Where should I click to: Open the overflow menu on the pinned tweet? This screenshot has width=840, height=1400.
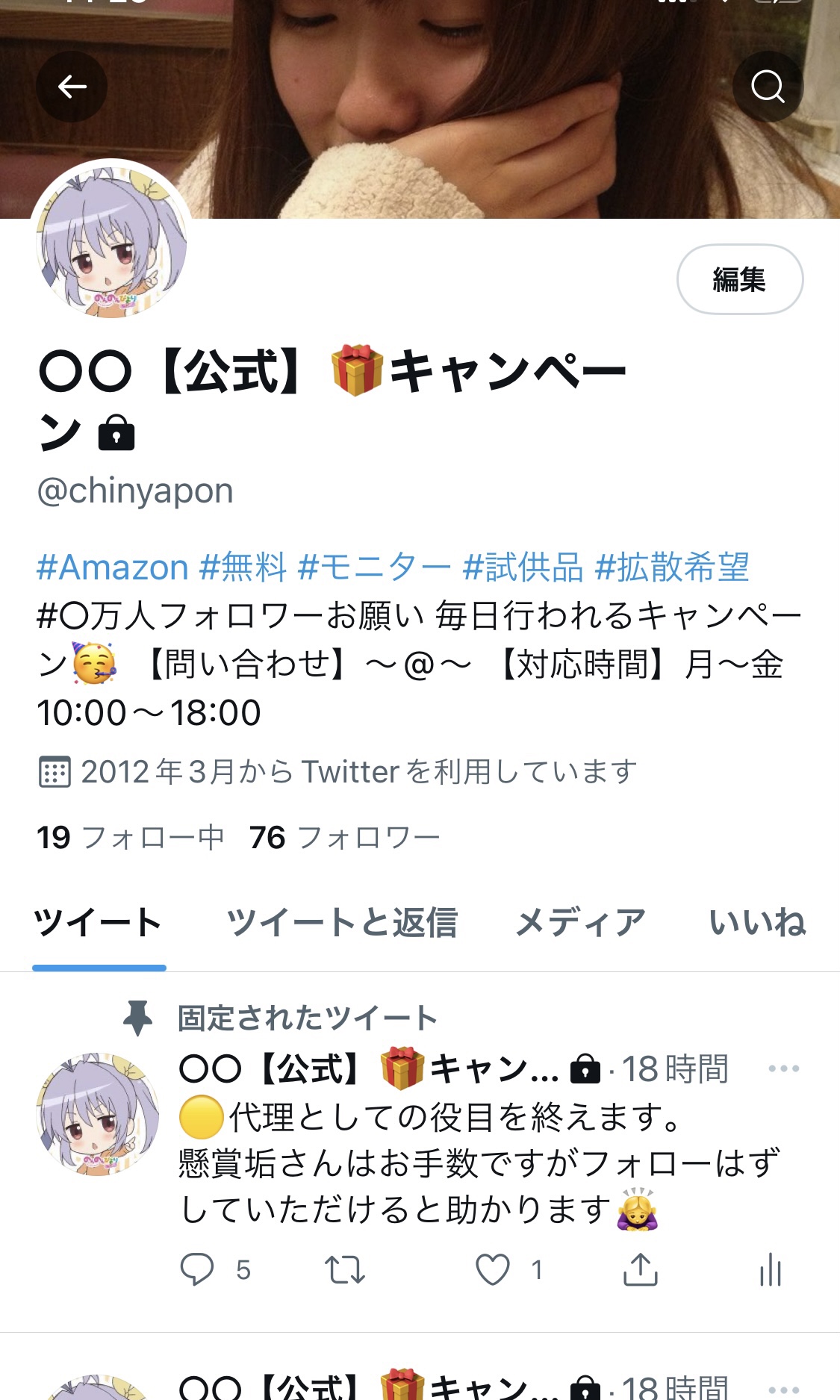(783, 1069)
